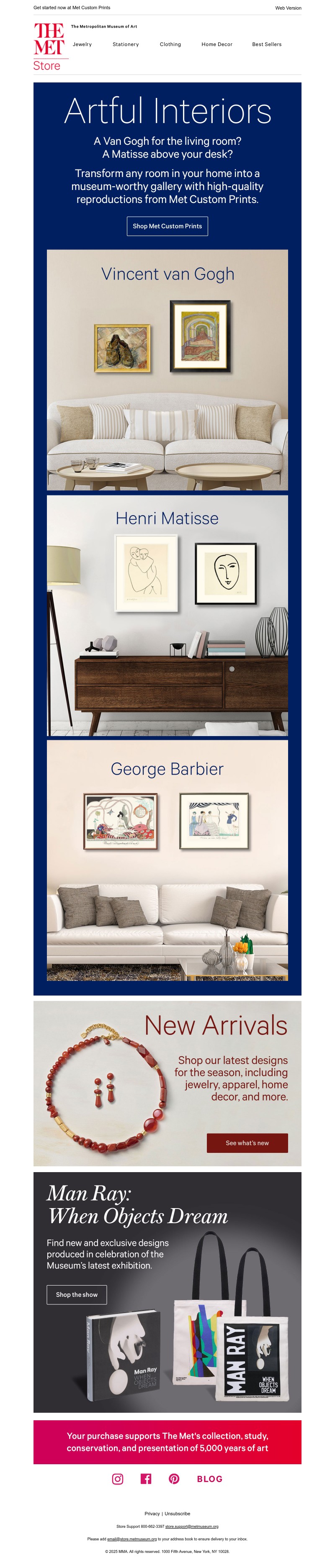Email store.support@metmuseum.org
The image size is (335, 1568).
point(191,1526)
